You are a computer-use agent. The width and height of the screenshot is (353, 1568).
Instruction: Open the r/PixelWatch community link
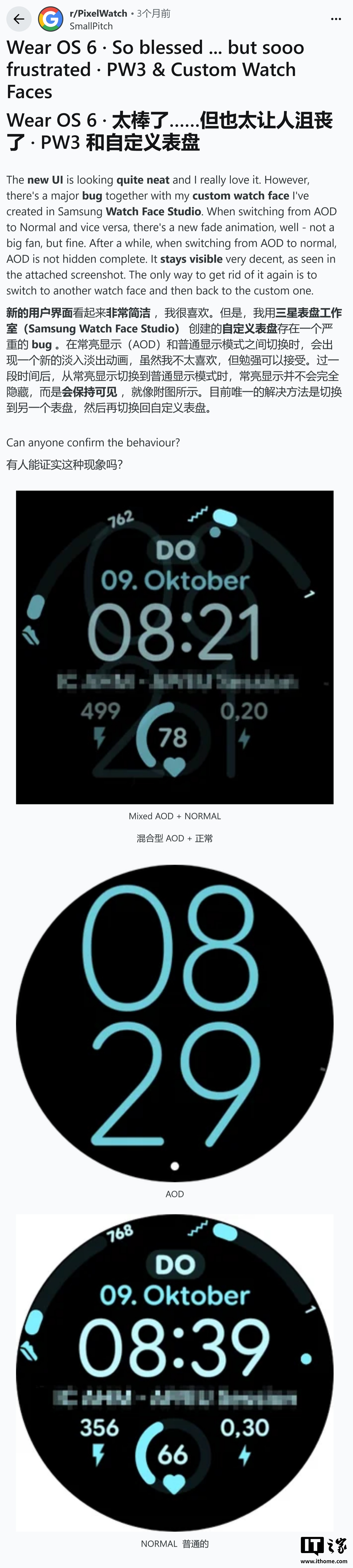[x=98, y=13]
